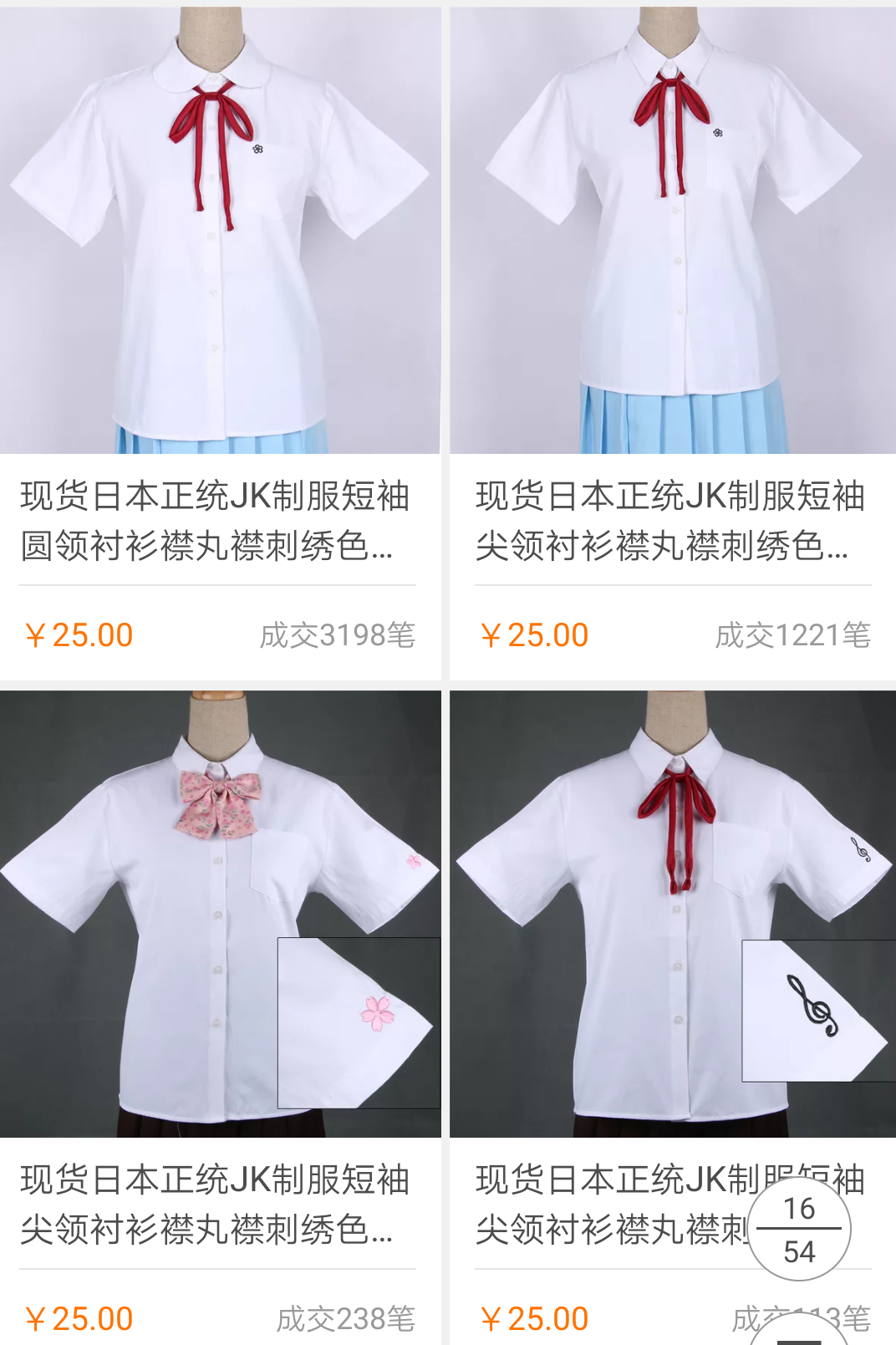Open the bottom-left 尖领衬衫 product title
This screenshot has width=896, height=1345.
click(x=214, y=1206)
